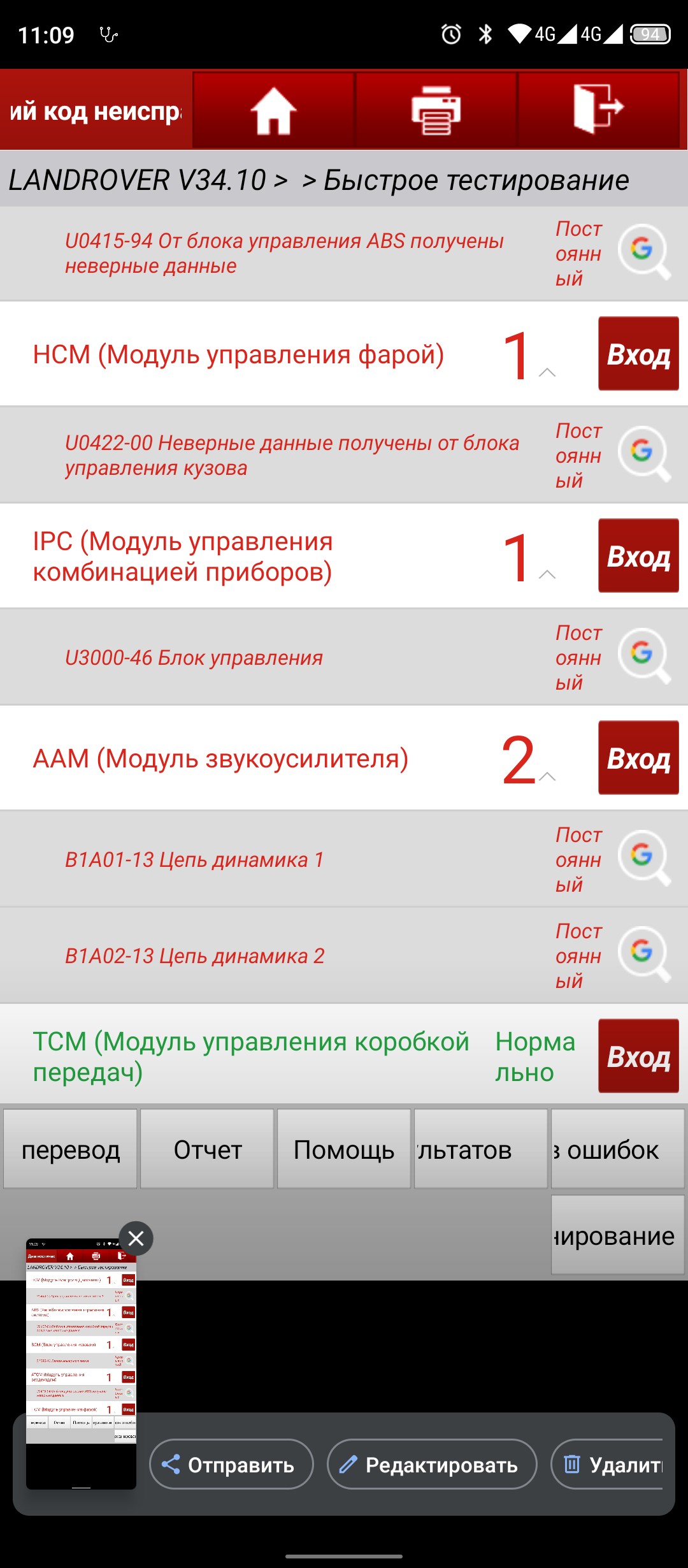
Task: Print the diagnostic report
Action: click(x=436, y=110)
